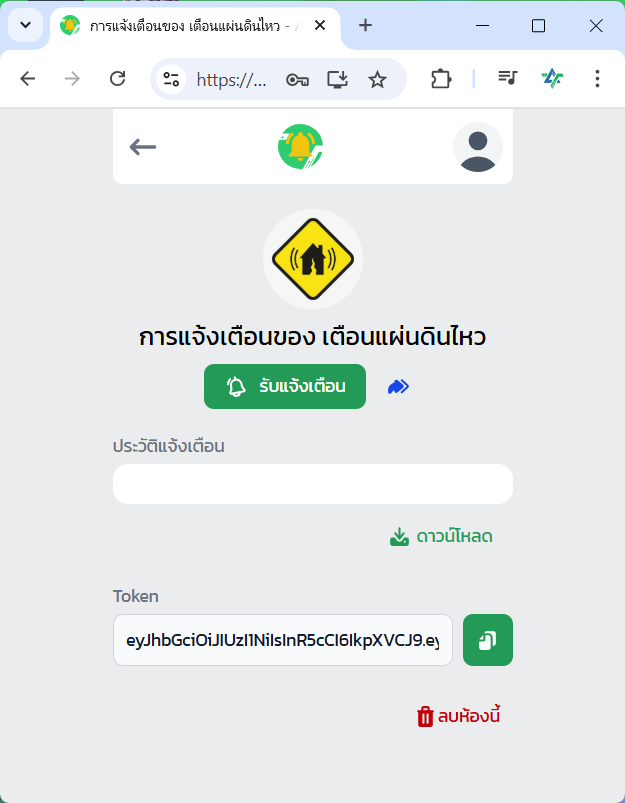Tap the ดาวน์โหลด link
The image size is (625, 803).
(x=441, y=537)
